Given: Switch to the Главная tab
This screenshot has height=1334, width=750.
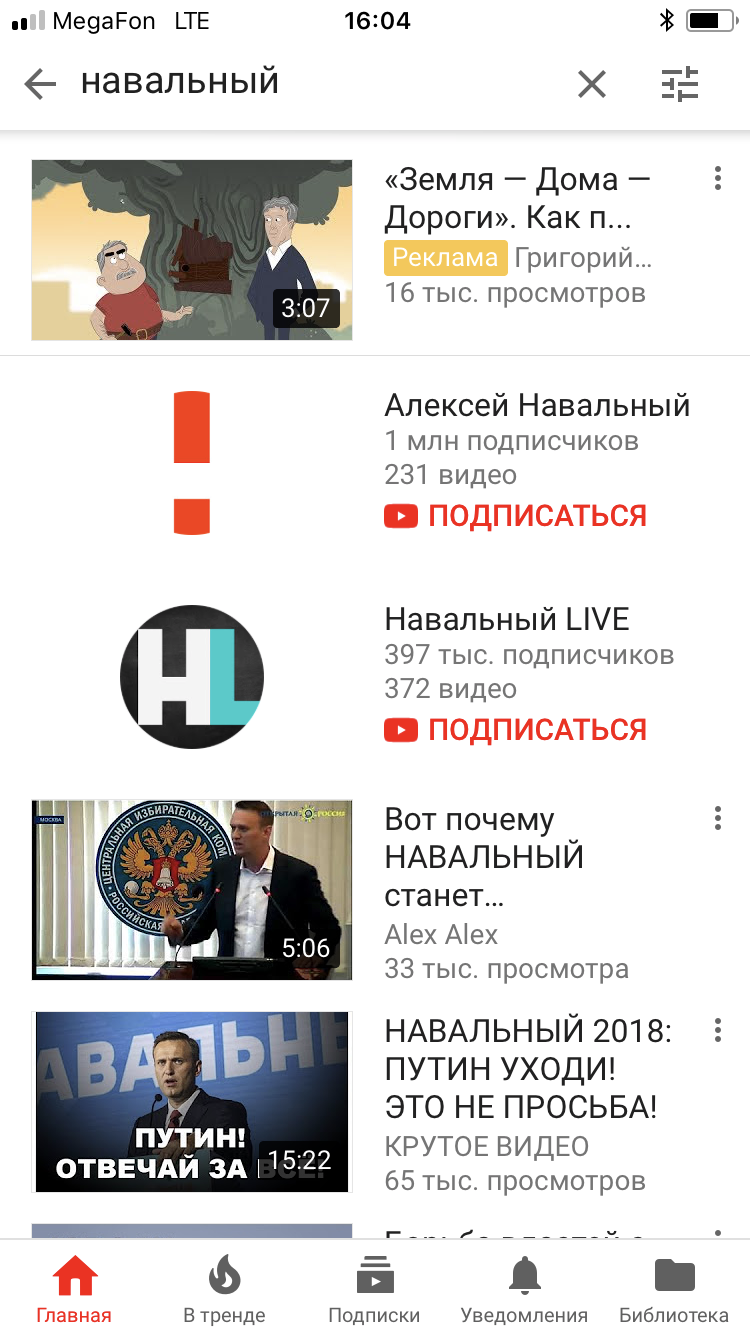Looking at the screenshot, I should click(74, 1288).
